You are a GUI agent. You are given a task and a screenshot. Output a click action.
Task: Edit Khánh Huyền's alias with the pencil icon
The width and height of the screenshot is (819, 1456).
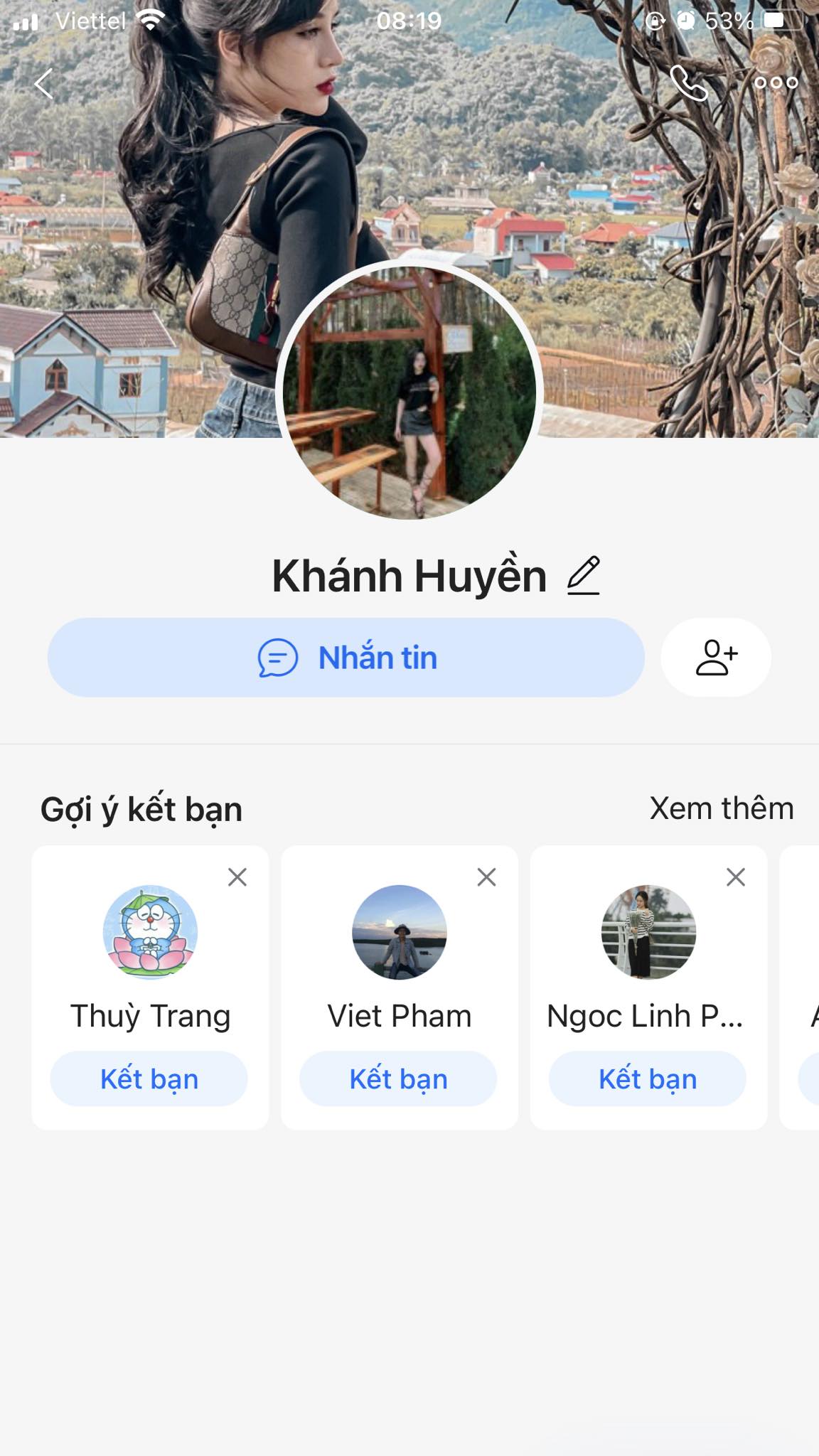(584, 576)
